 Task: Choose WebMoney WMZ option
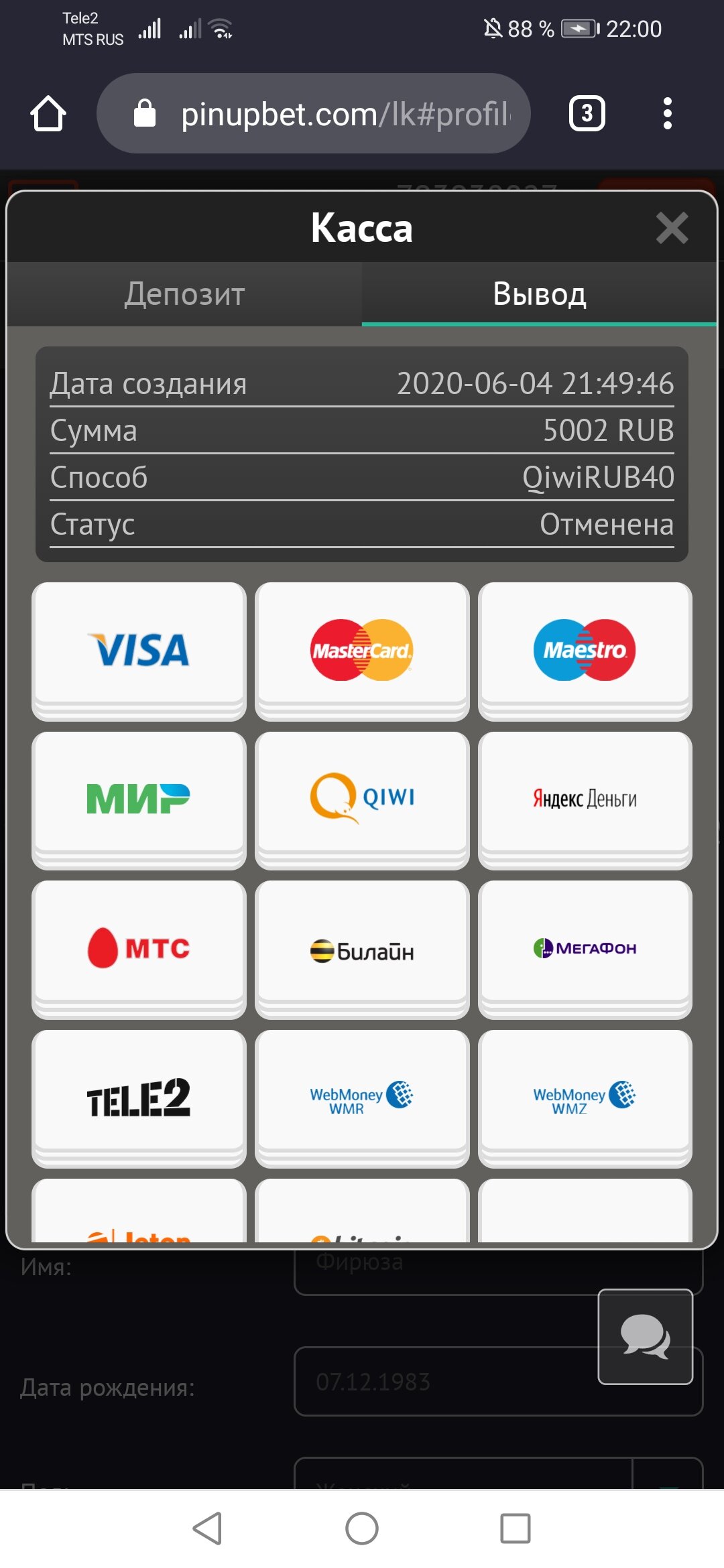(585, 1097)
